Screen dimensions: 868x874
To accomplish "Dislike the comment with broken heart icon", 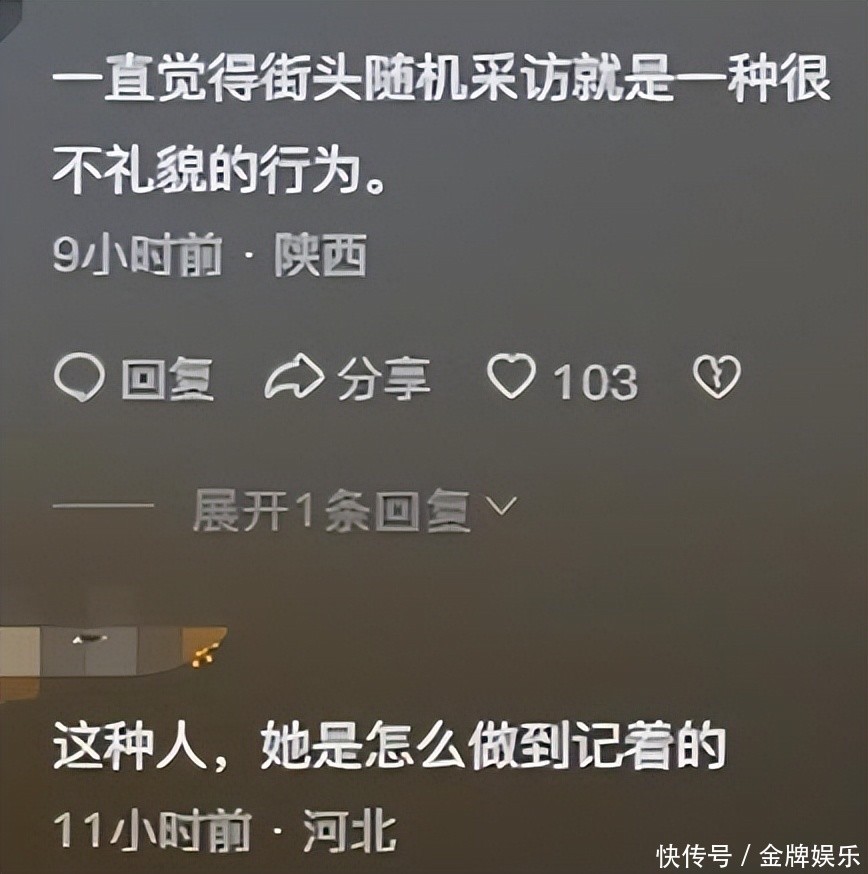I will [x=717, y=379].
